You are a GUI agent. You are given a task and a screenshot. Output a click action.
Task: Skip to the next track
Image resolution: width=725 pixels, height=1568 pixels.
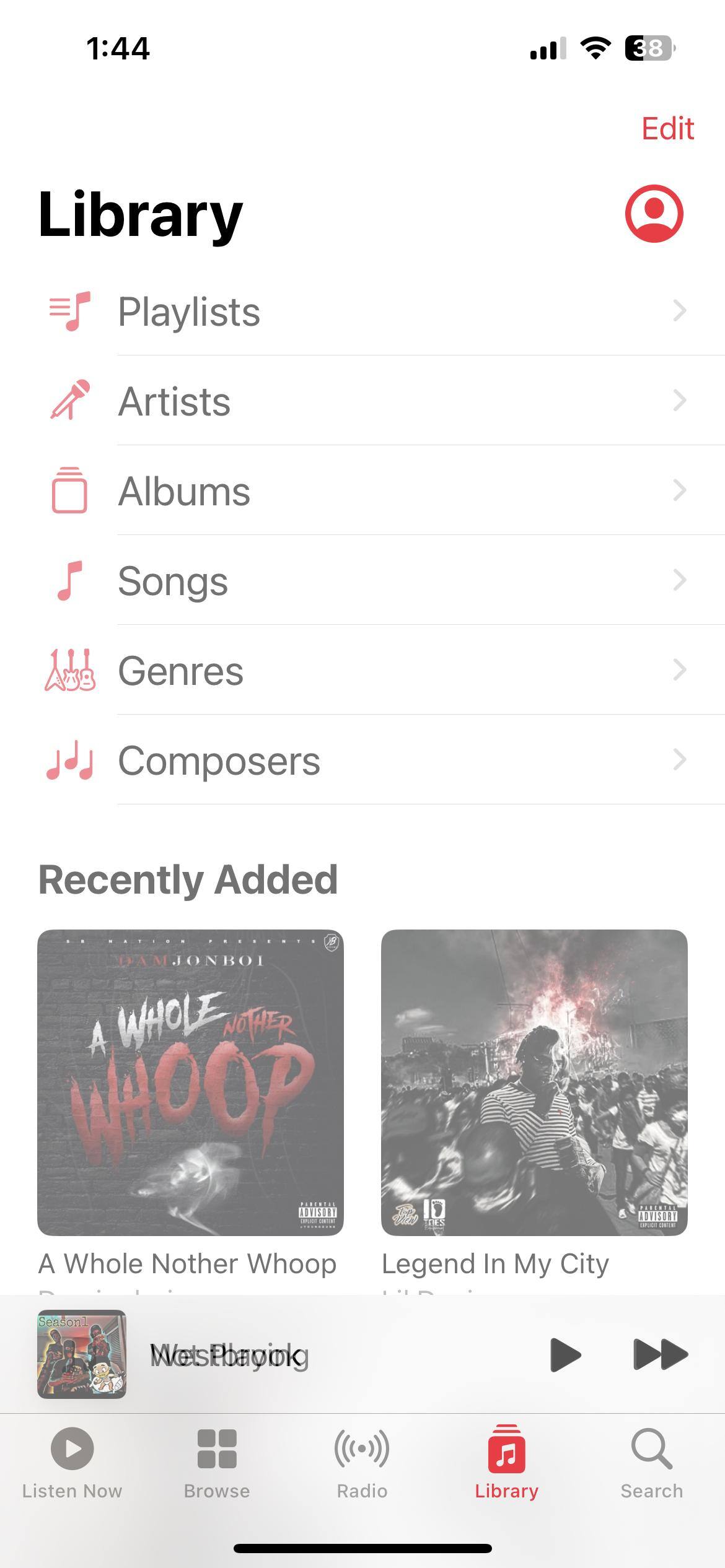tap(660, 1354)
